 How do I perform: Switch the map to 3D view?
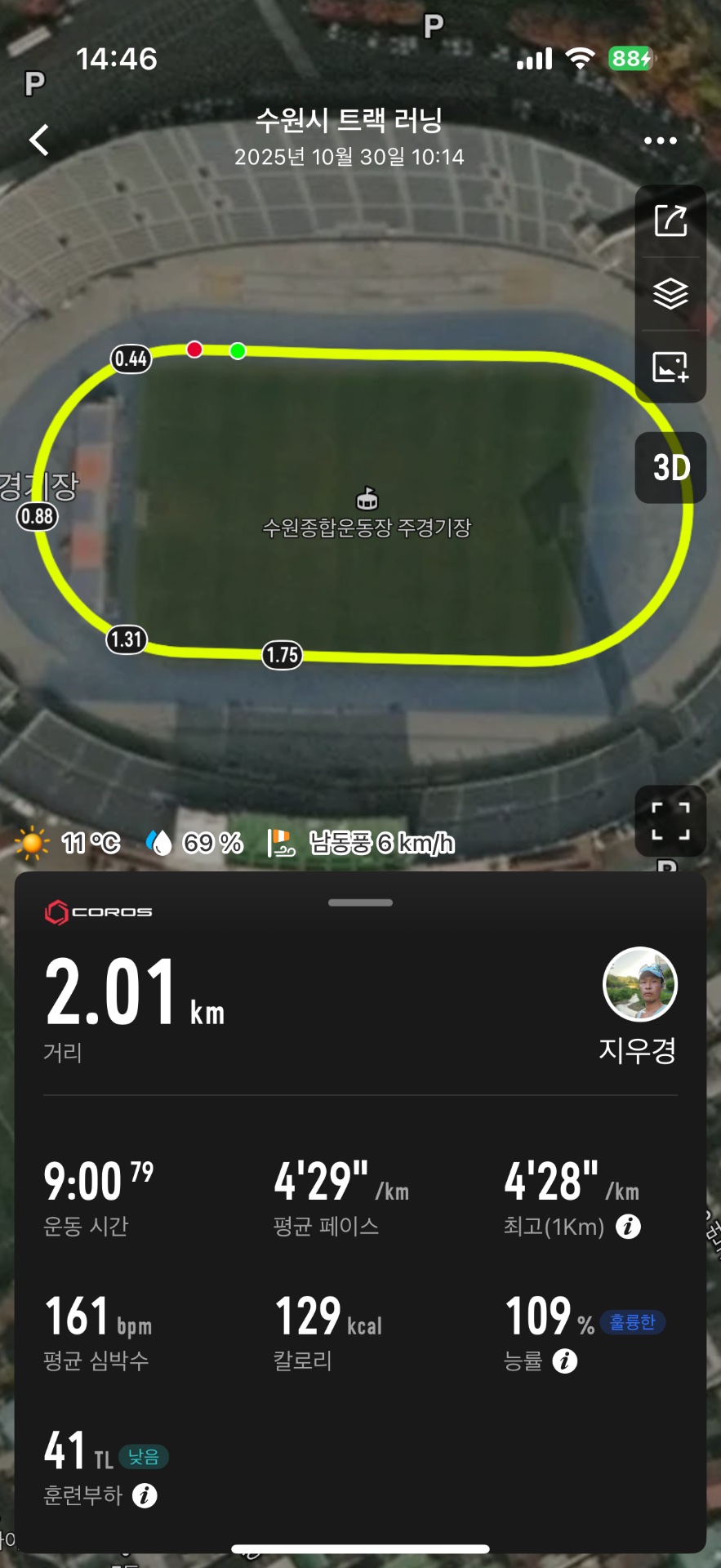tap(669, 468)
